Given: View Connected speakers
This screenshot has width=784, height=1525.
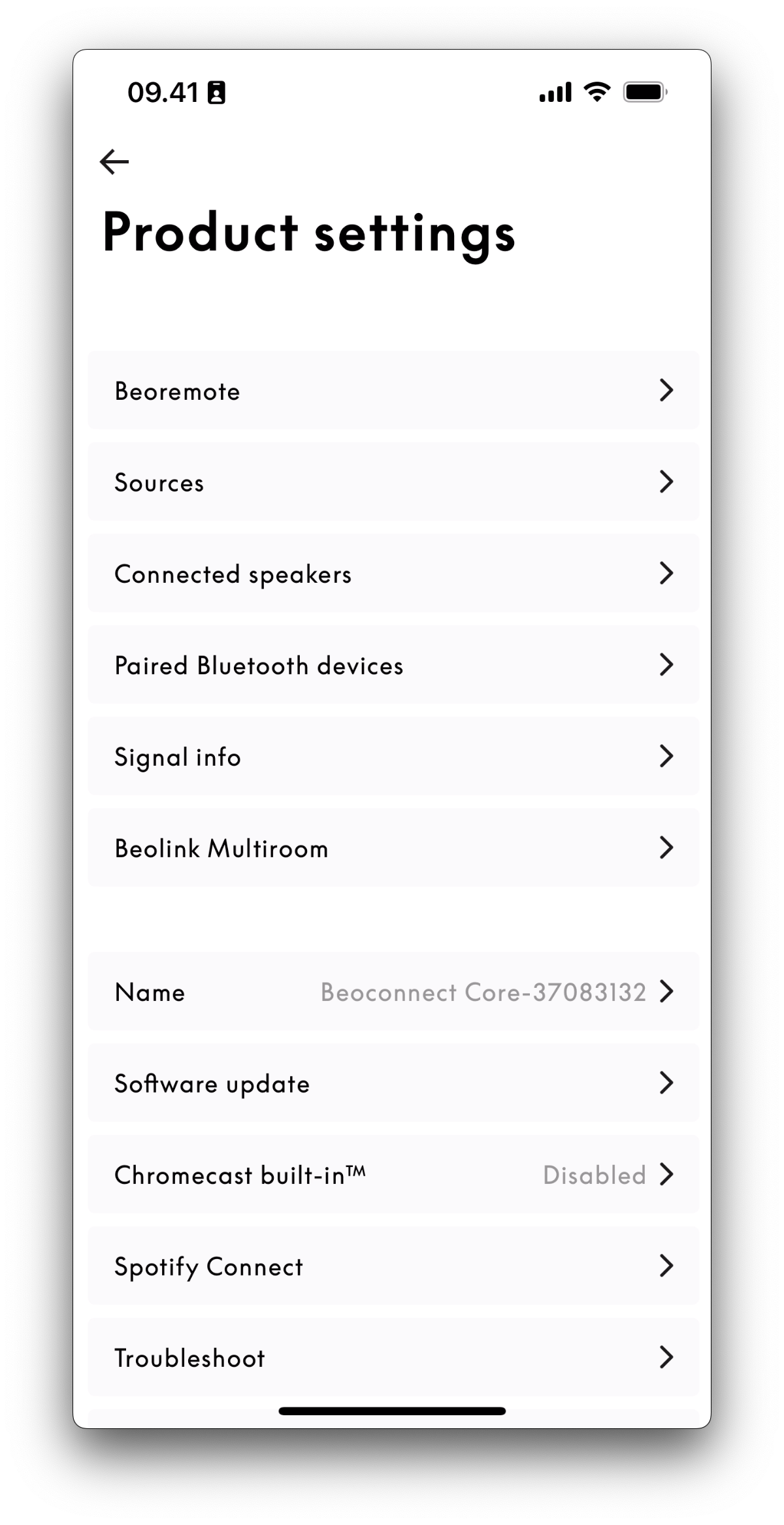Looking at the screenshot, I should pyautogui.click(x=393, y=574).
